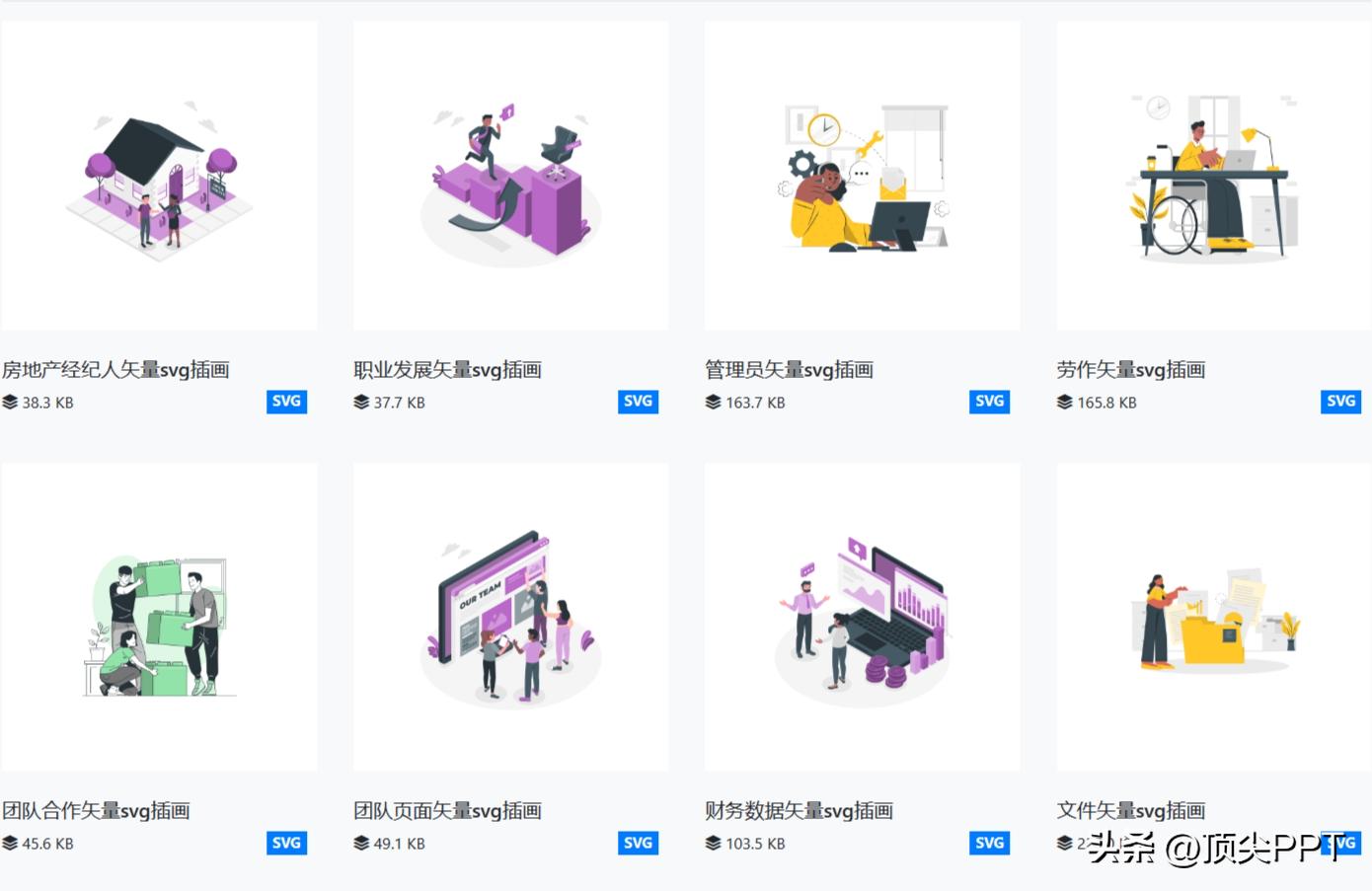View the 职业发展矢量svg插画 illustration

click(x=510, y=178)
